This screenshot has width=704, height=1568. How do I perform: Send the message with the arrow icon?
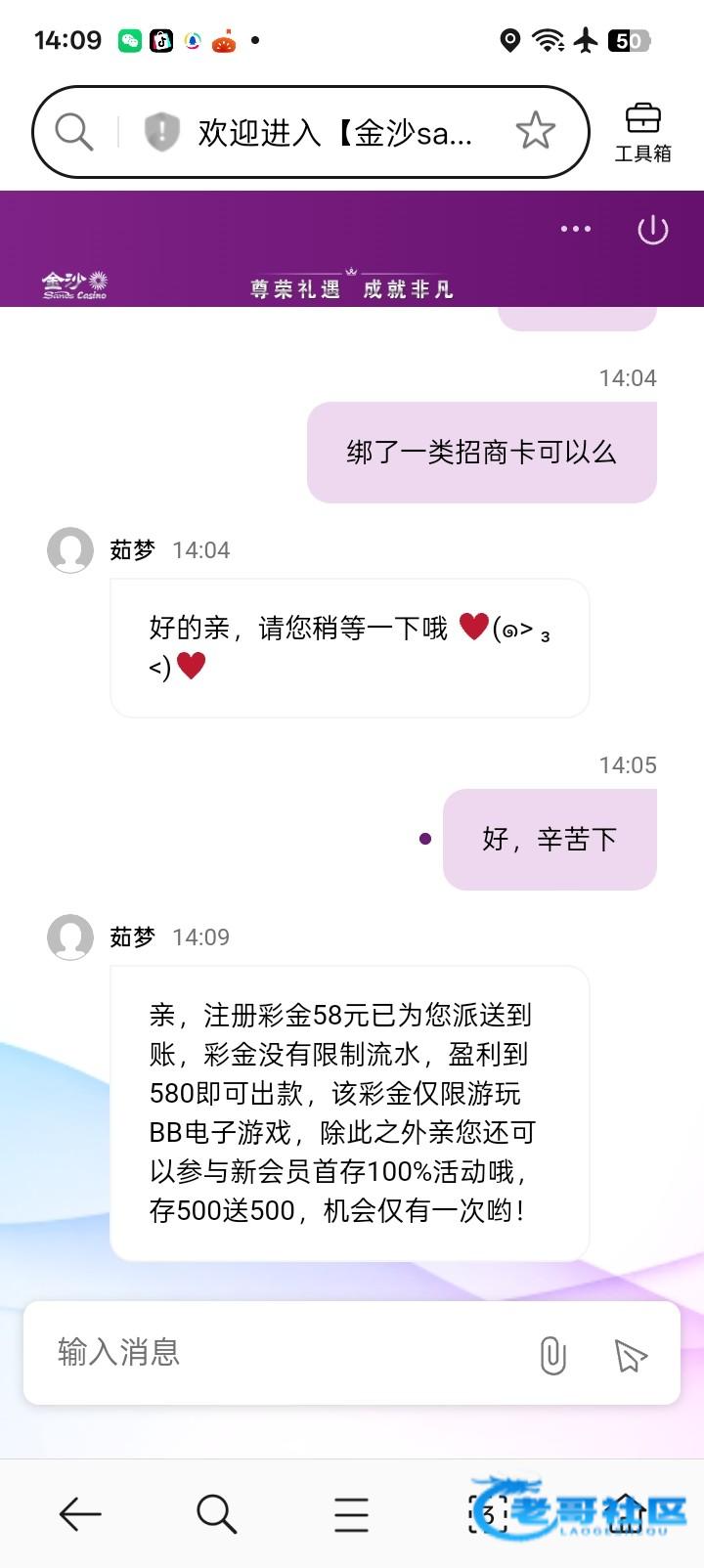coord(631,1355)
